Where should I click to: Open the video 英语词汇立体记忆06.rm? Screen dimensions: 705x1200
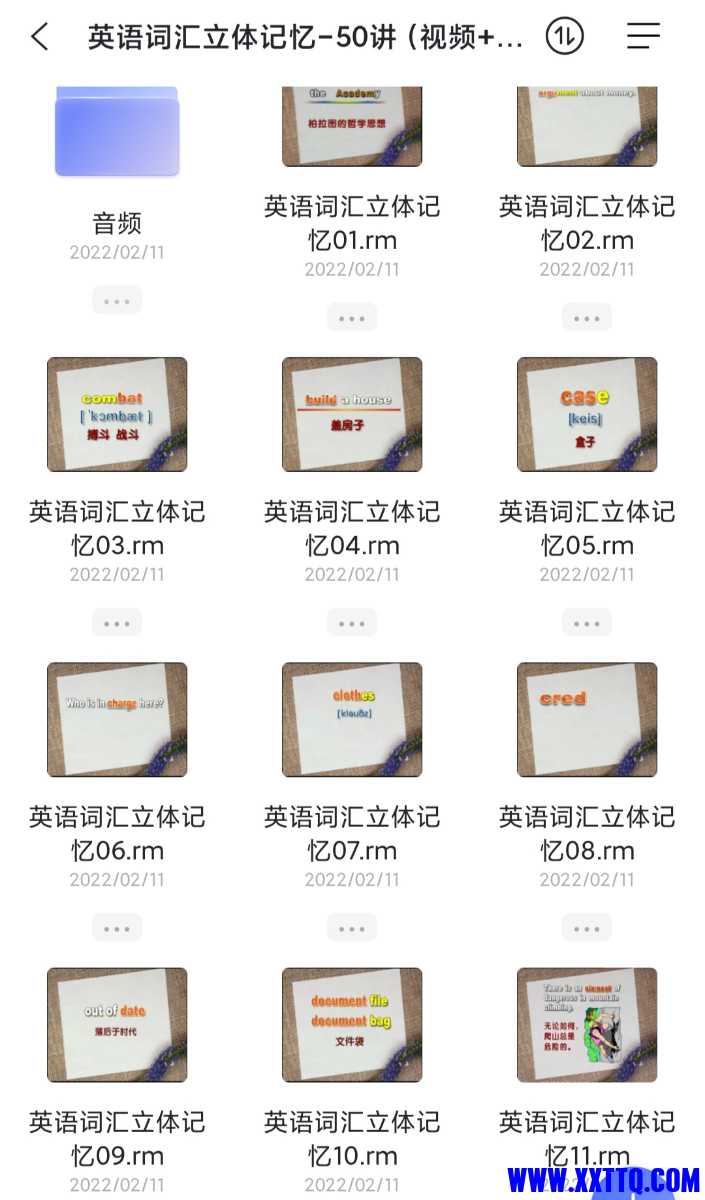pos(117,719)
